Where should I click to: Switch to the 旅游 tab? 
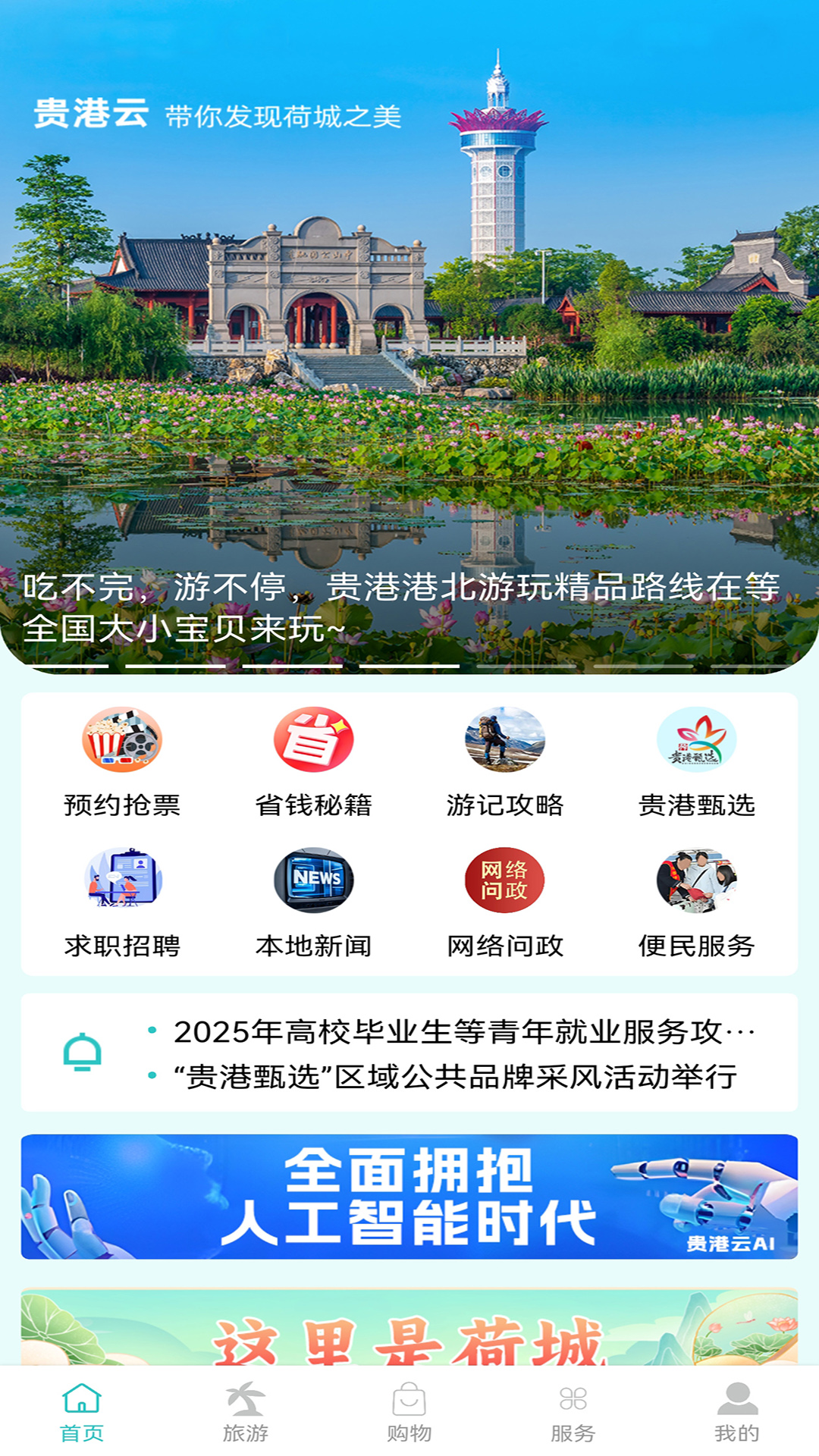(x=246, y=1412)
